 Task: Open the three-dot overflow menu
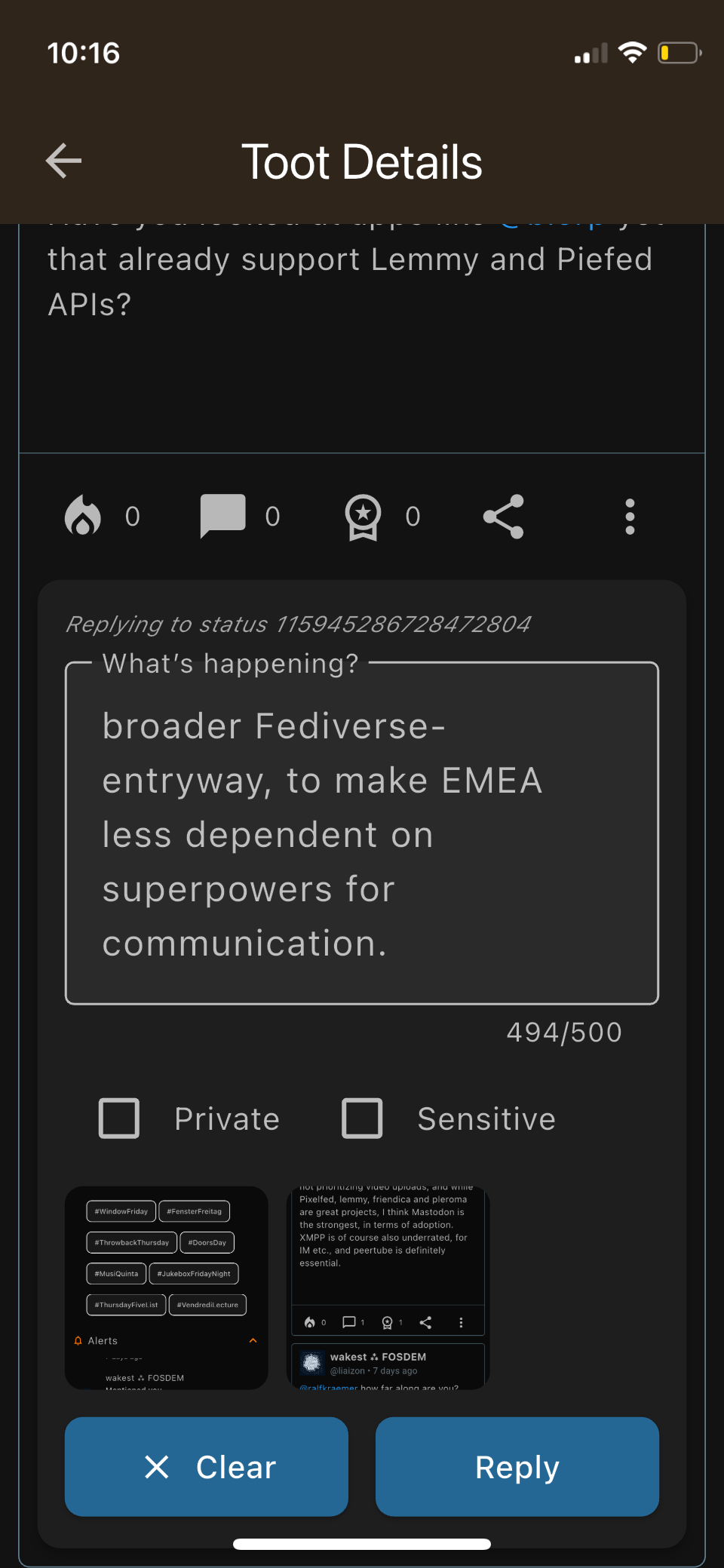[630, 517]
